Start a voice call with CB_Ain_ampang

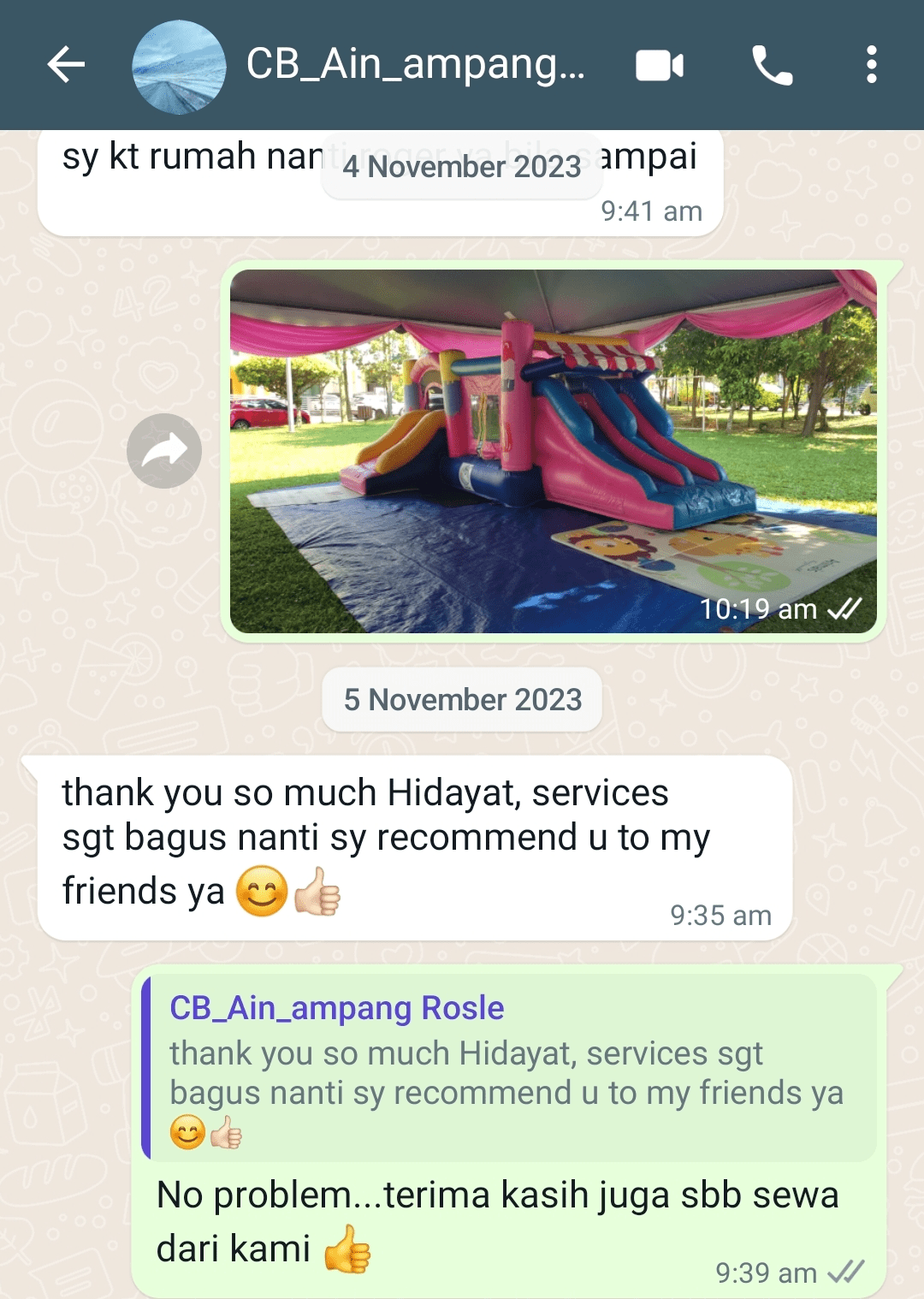772,65
